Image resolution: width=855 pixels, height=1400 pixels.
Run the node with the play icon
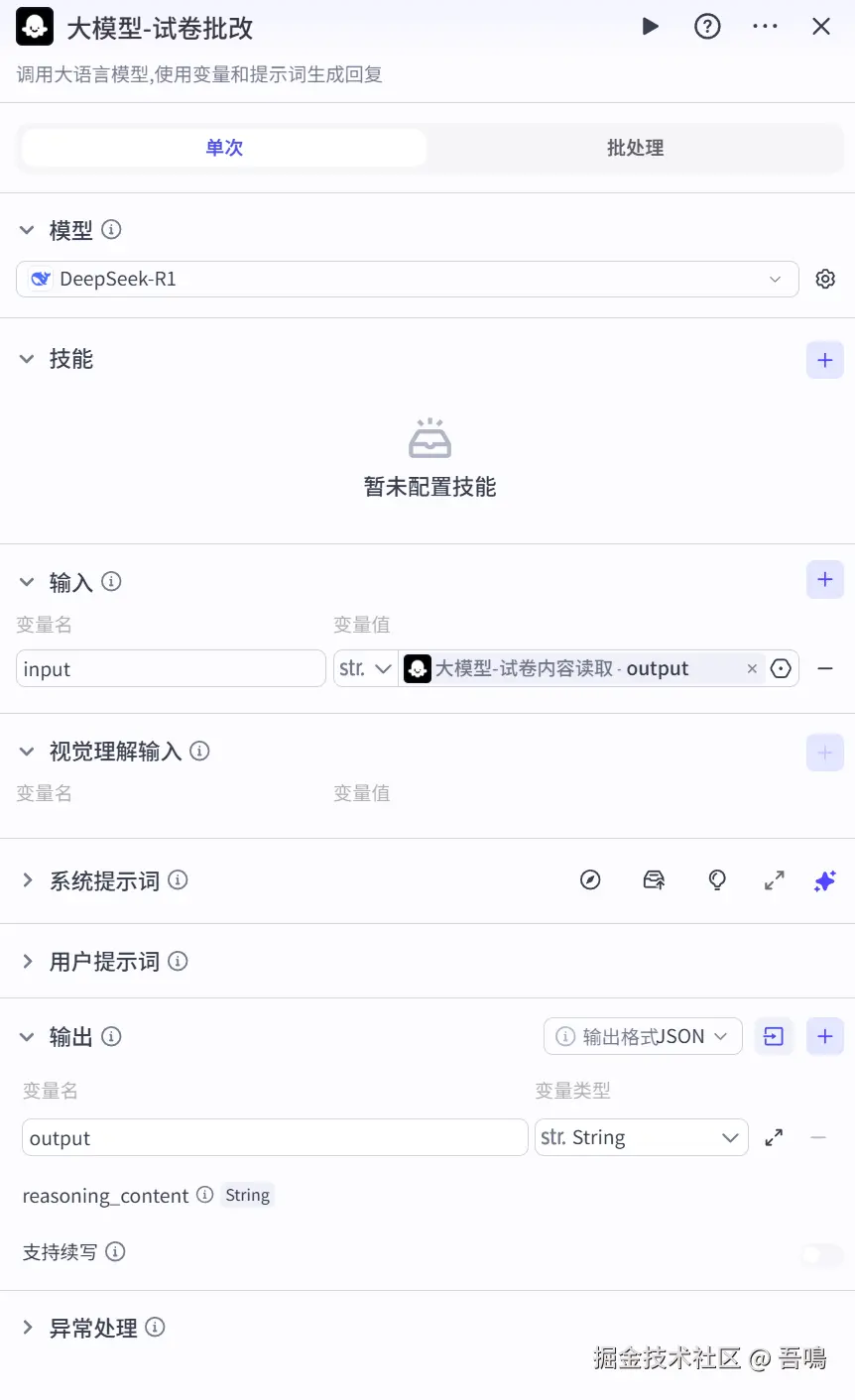[651, 27]
